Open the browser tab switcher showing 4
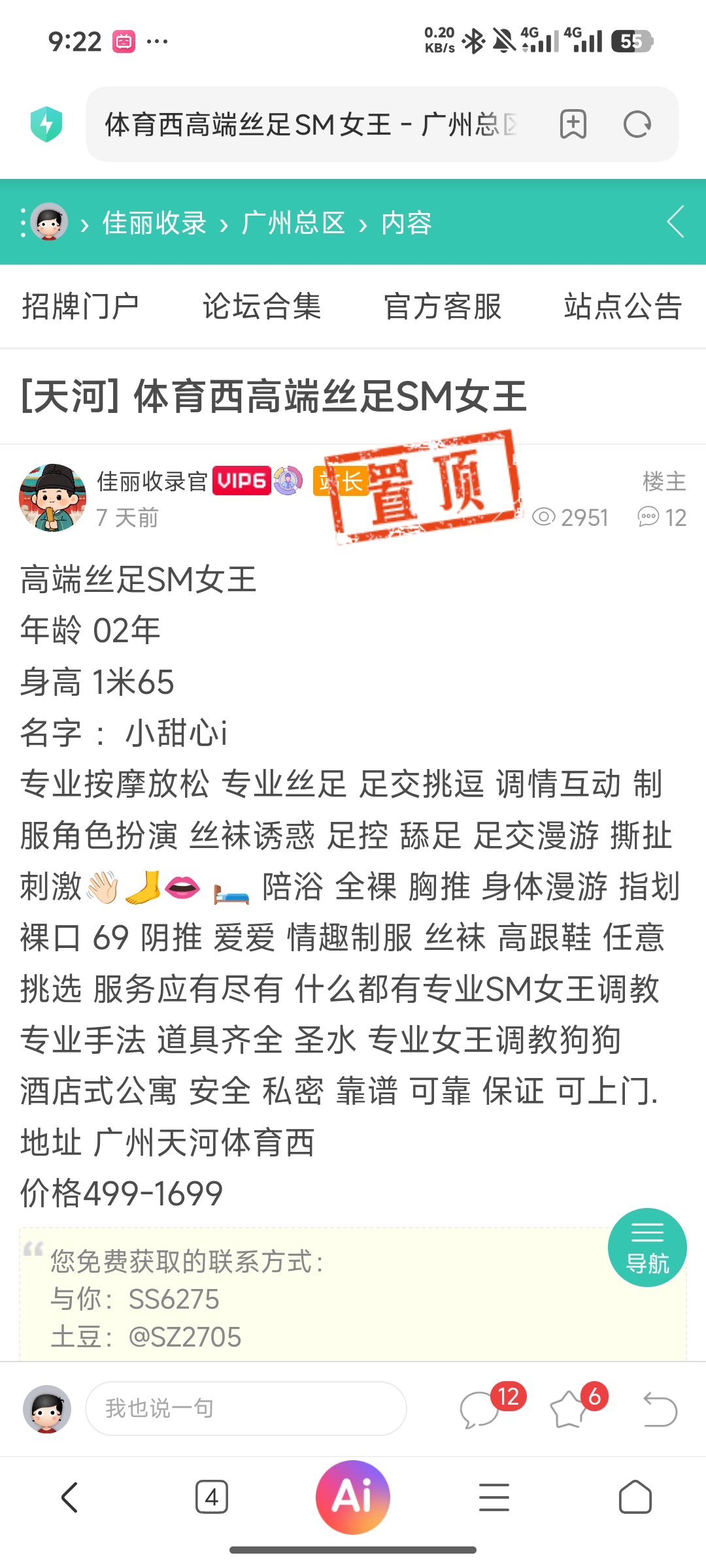 pyautogui.click(x=212, y=1497)
